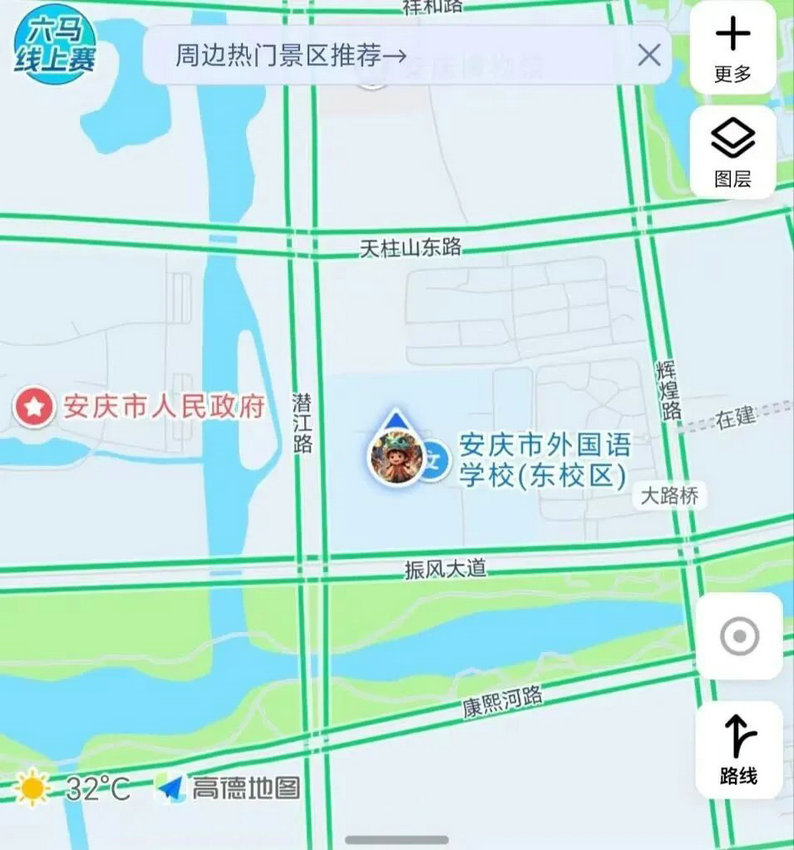Open 路线 route planning
The width and height of the screenshot is (794, 850).
(x=739, y=750)
